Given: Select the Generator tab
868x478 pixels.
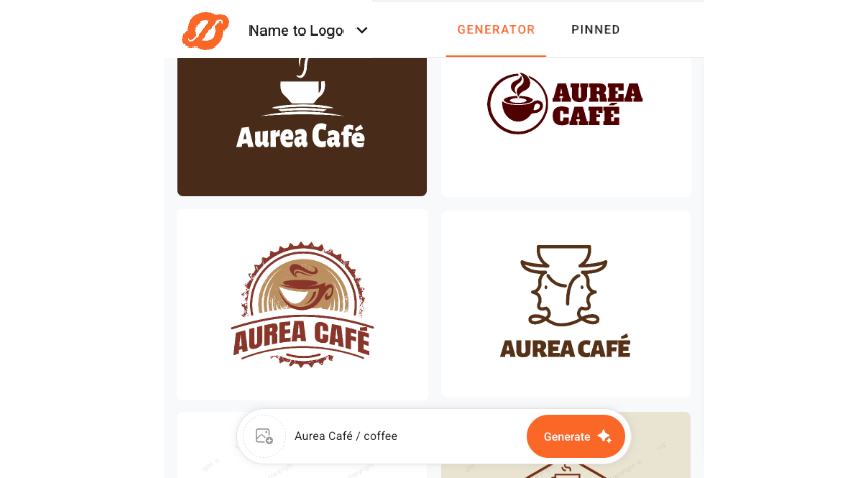Looking at the screenshot, I should pyautogui.click(x=496, y=30).
